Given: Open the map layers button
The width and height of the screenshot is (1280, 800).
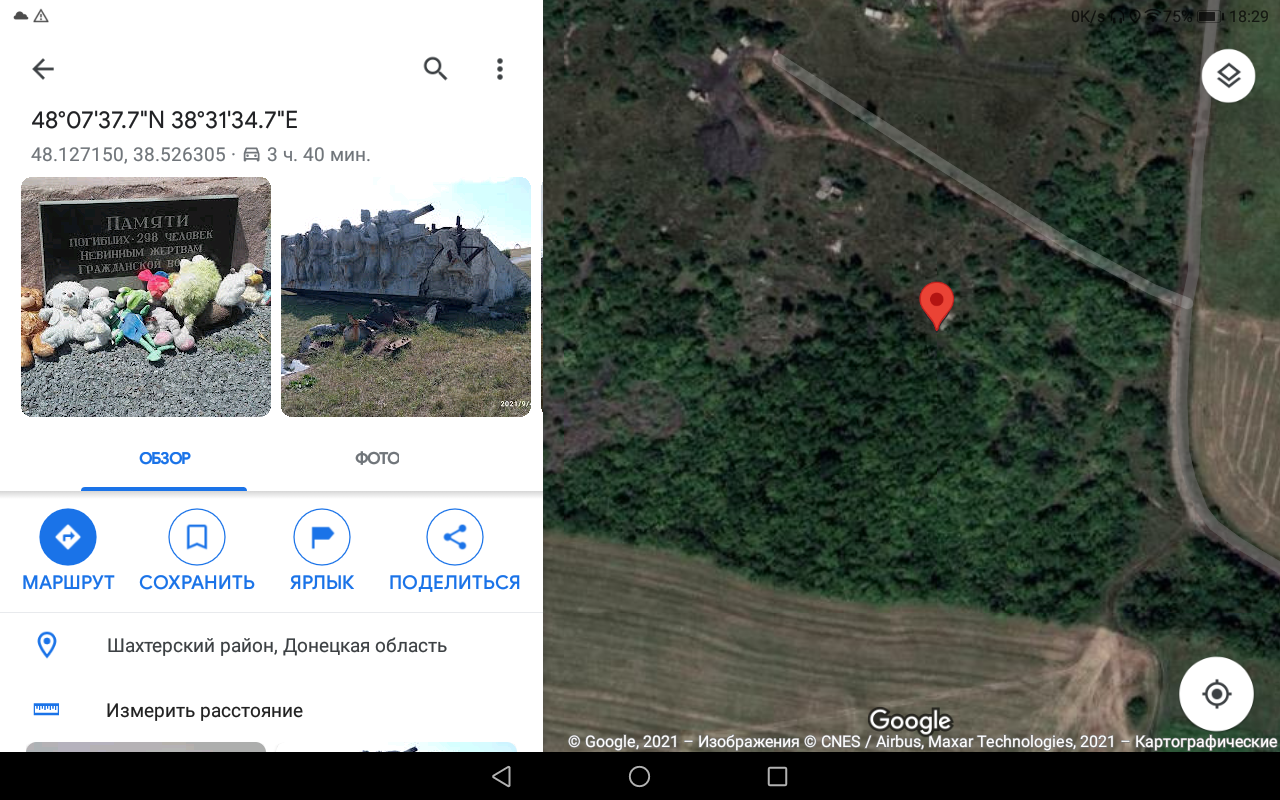Looking at the screenshot, I should click(x=1228, y=76).
